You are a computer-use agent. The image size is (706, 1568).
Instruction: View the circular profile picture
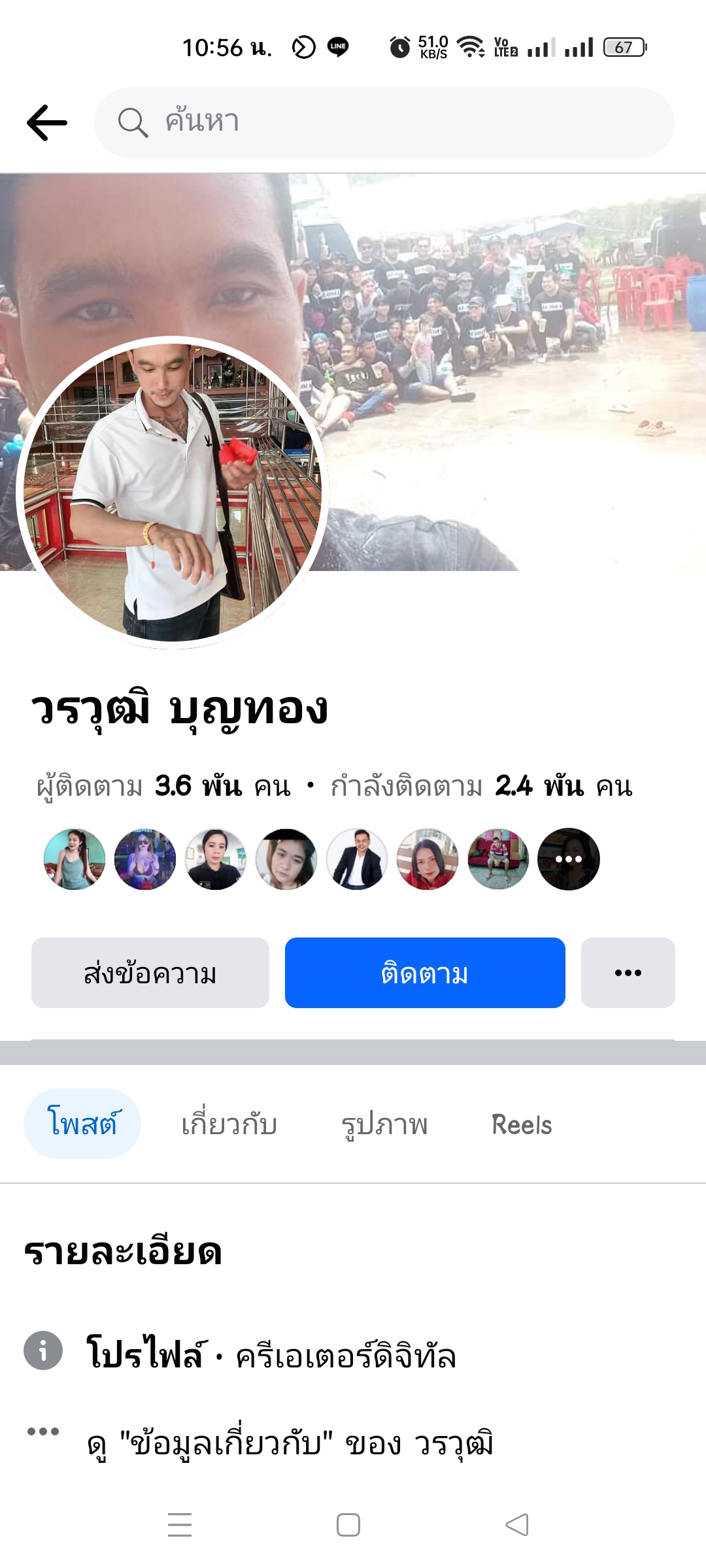(173, 493)
